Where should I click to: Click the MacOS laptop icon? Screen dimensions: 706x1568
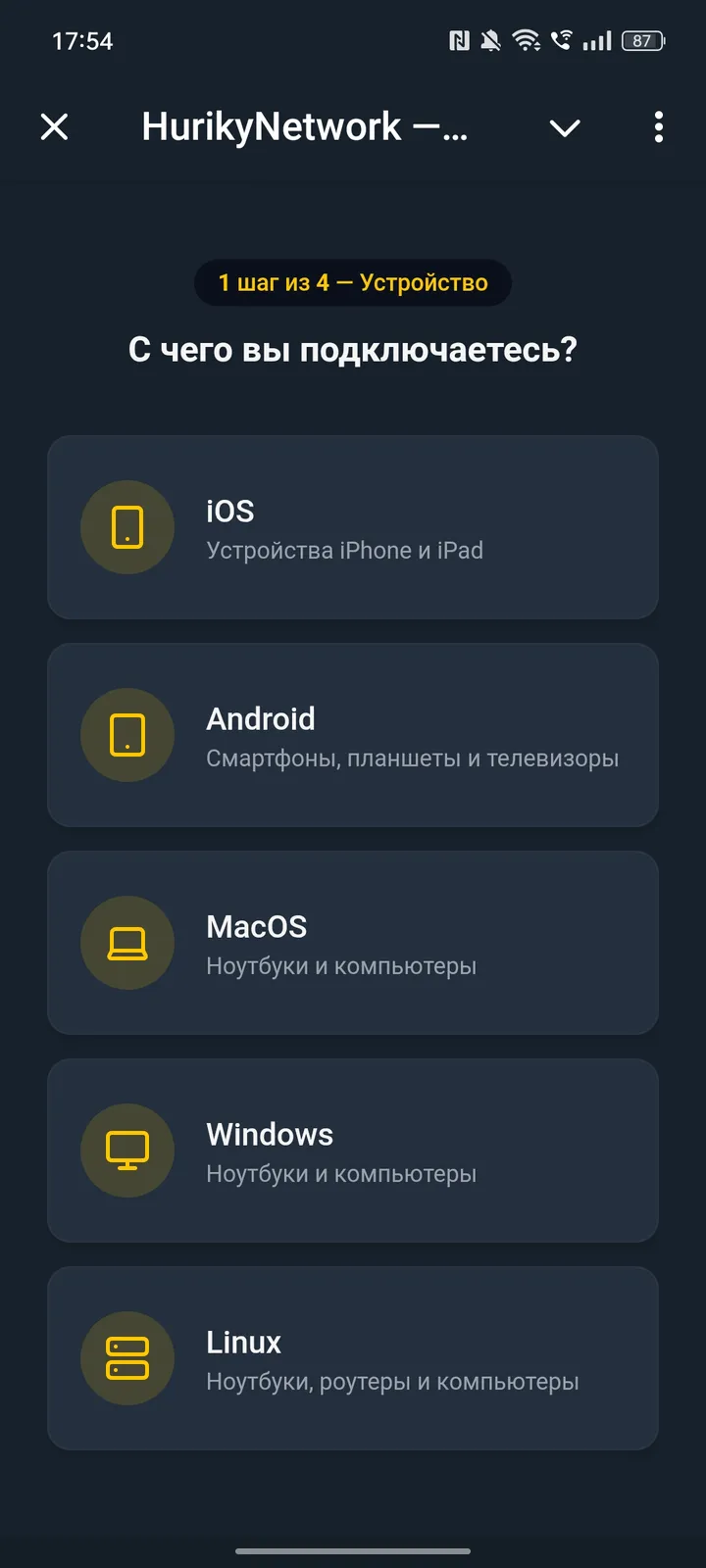pyautogui.click(x=127, y=943)
